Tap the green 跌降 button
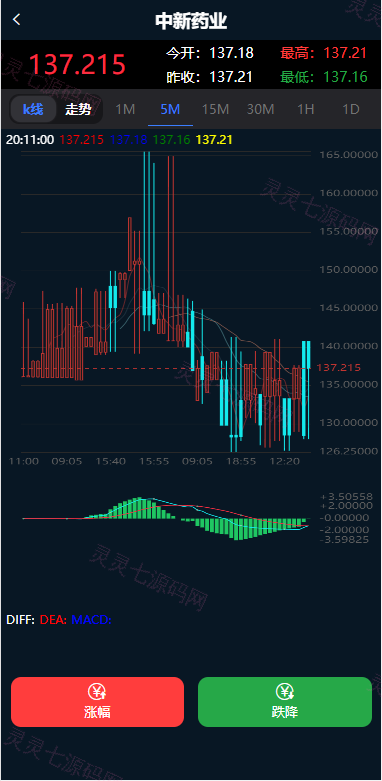 pos(285,702)
